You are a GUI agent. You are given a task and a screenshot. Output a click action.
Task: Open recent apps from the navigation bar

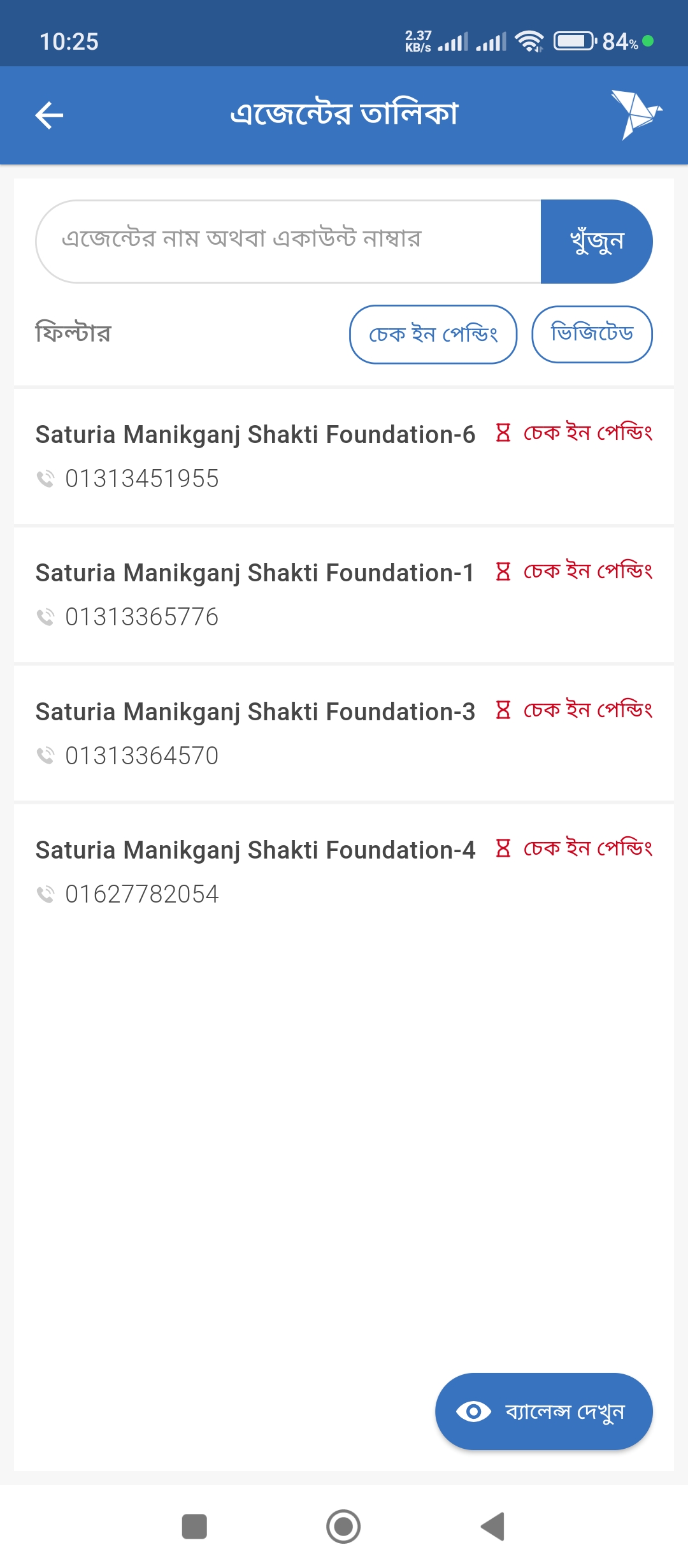click(194, 1527)
